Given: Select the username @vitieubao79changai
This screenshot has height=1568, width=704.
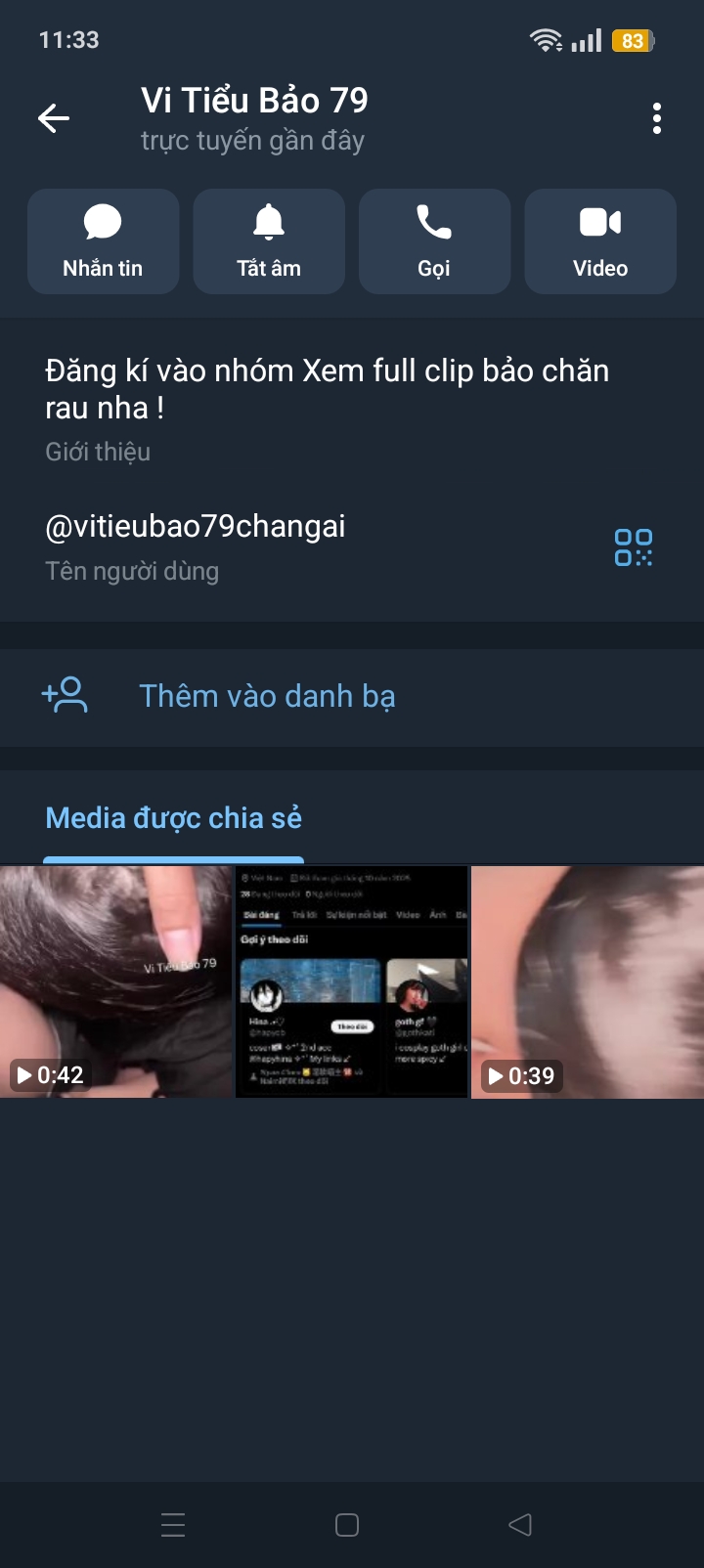Looking at the screenshot, I should tap(195, 526).
